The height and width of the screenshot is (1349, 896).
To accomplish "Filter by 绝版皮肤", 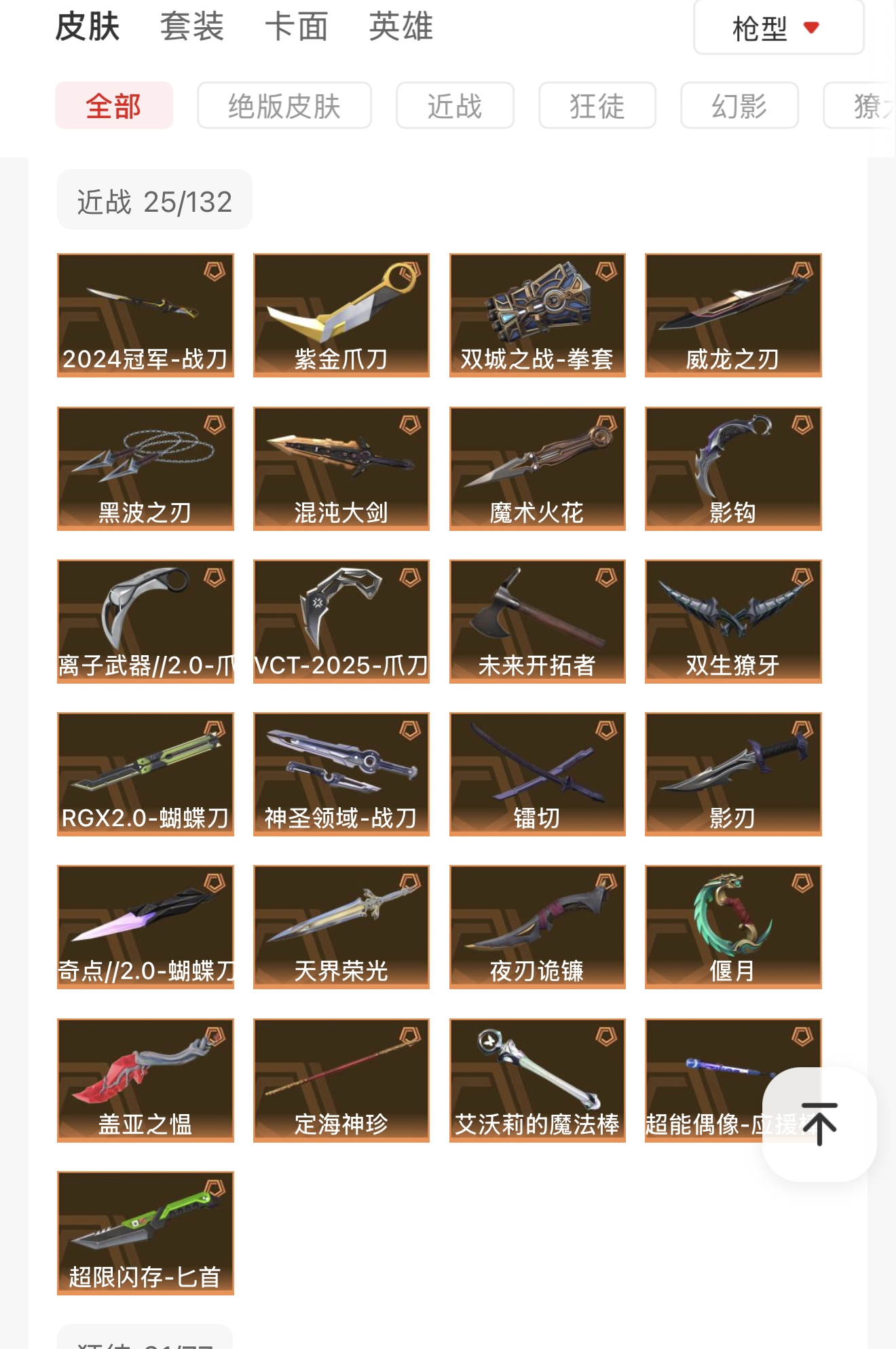I will 284,106.
